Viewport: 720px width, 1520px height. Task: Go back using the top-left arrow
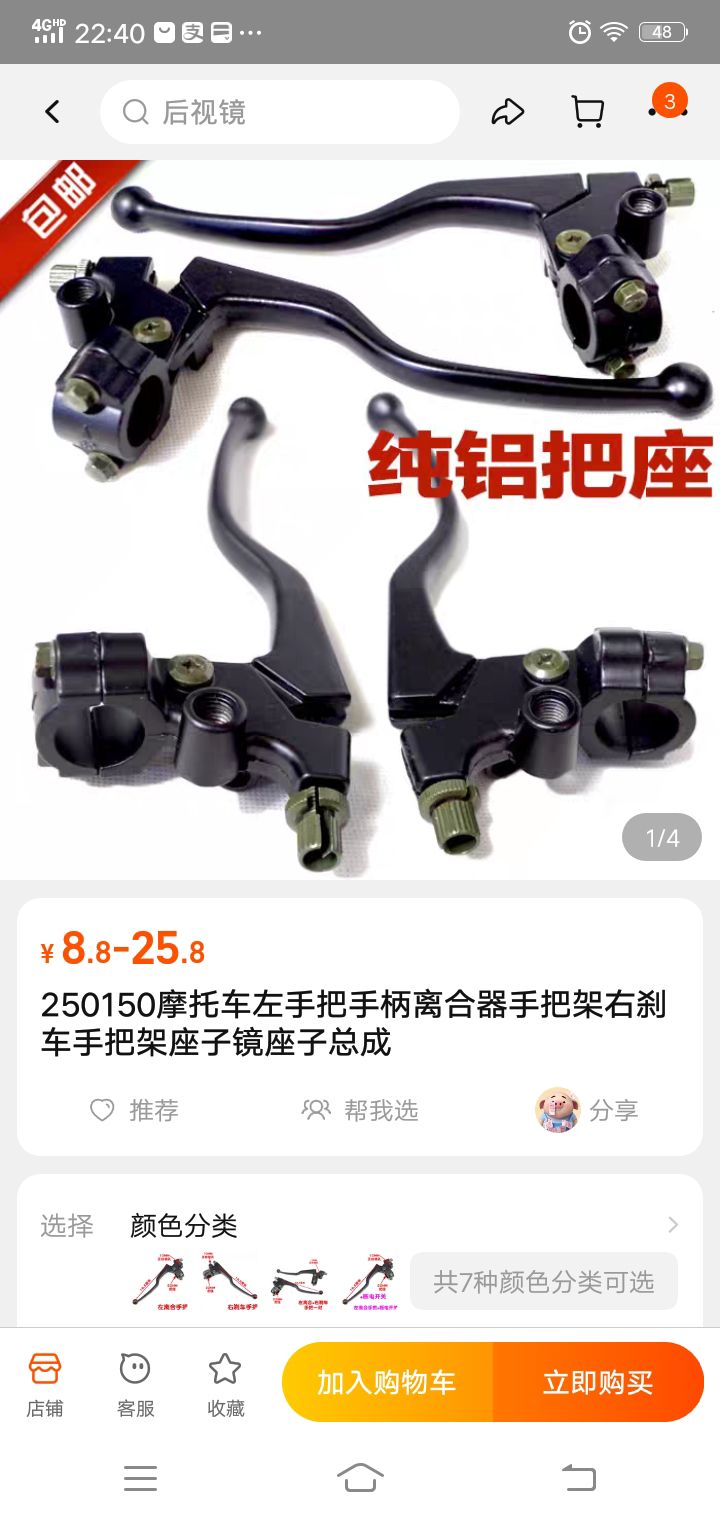tap(53, 112)
